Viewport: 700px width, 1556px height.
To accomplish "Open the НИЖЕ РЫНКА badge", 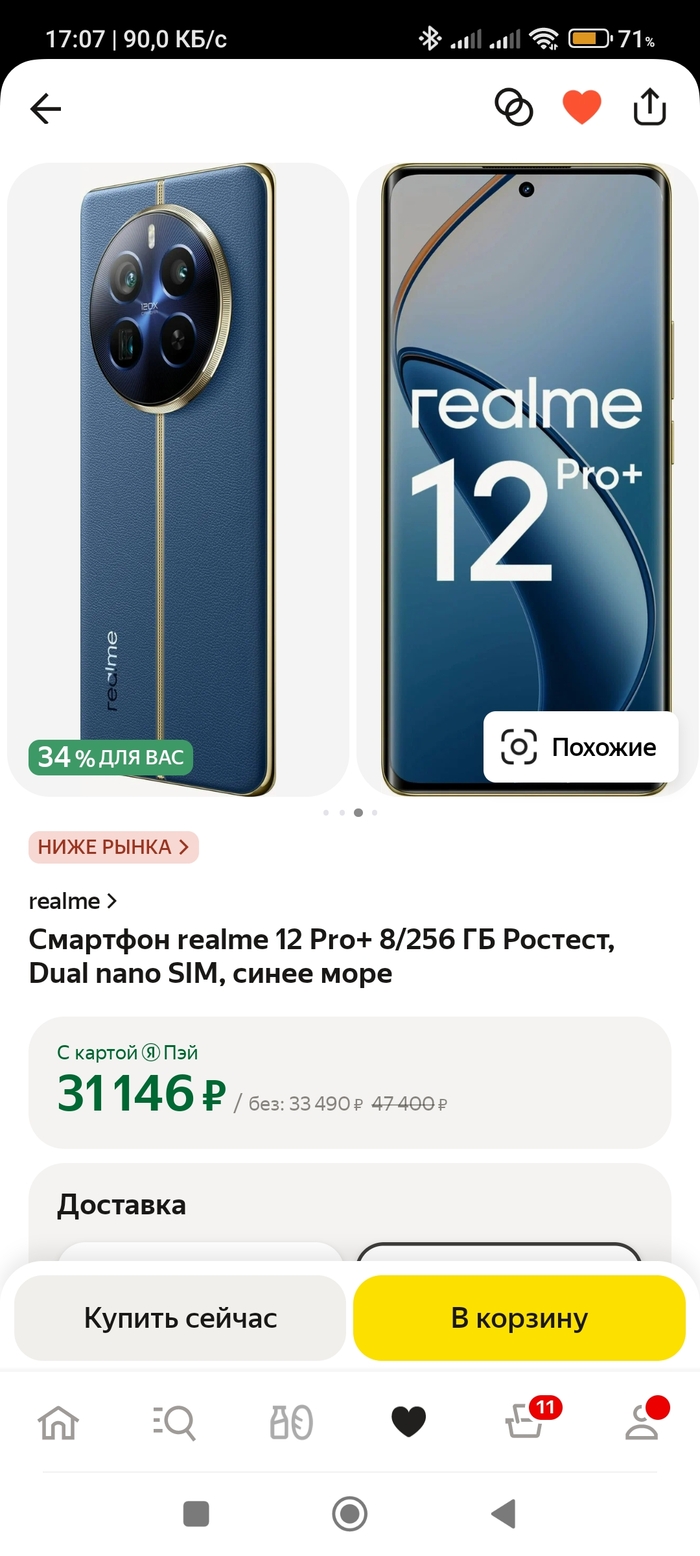I will (x=113, y=847).
